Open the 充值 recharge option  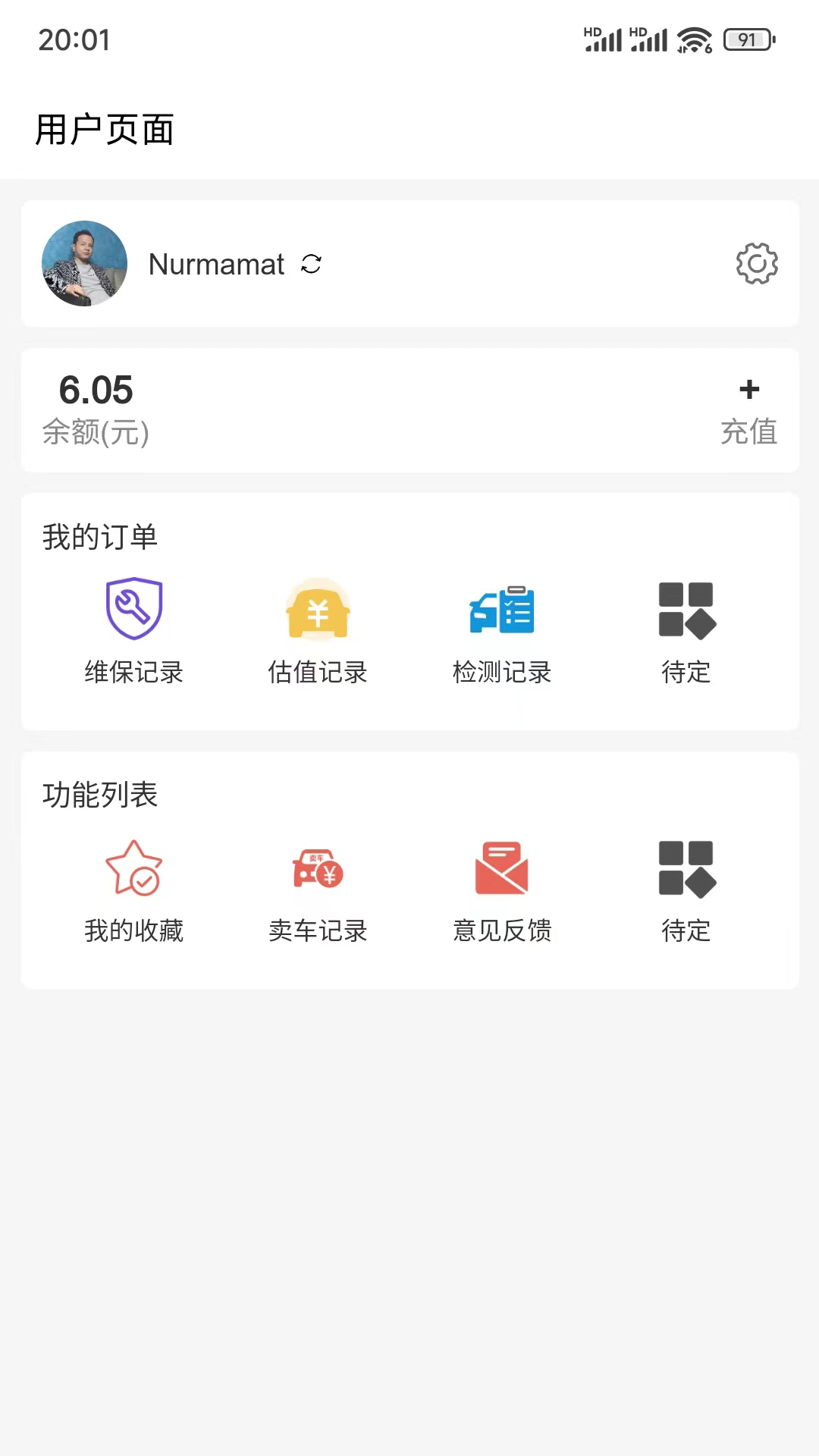click(x=748, y=432)
